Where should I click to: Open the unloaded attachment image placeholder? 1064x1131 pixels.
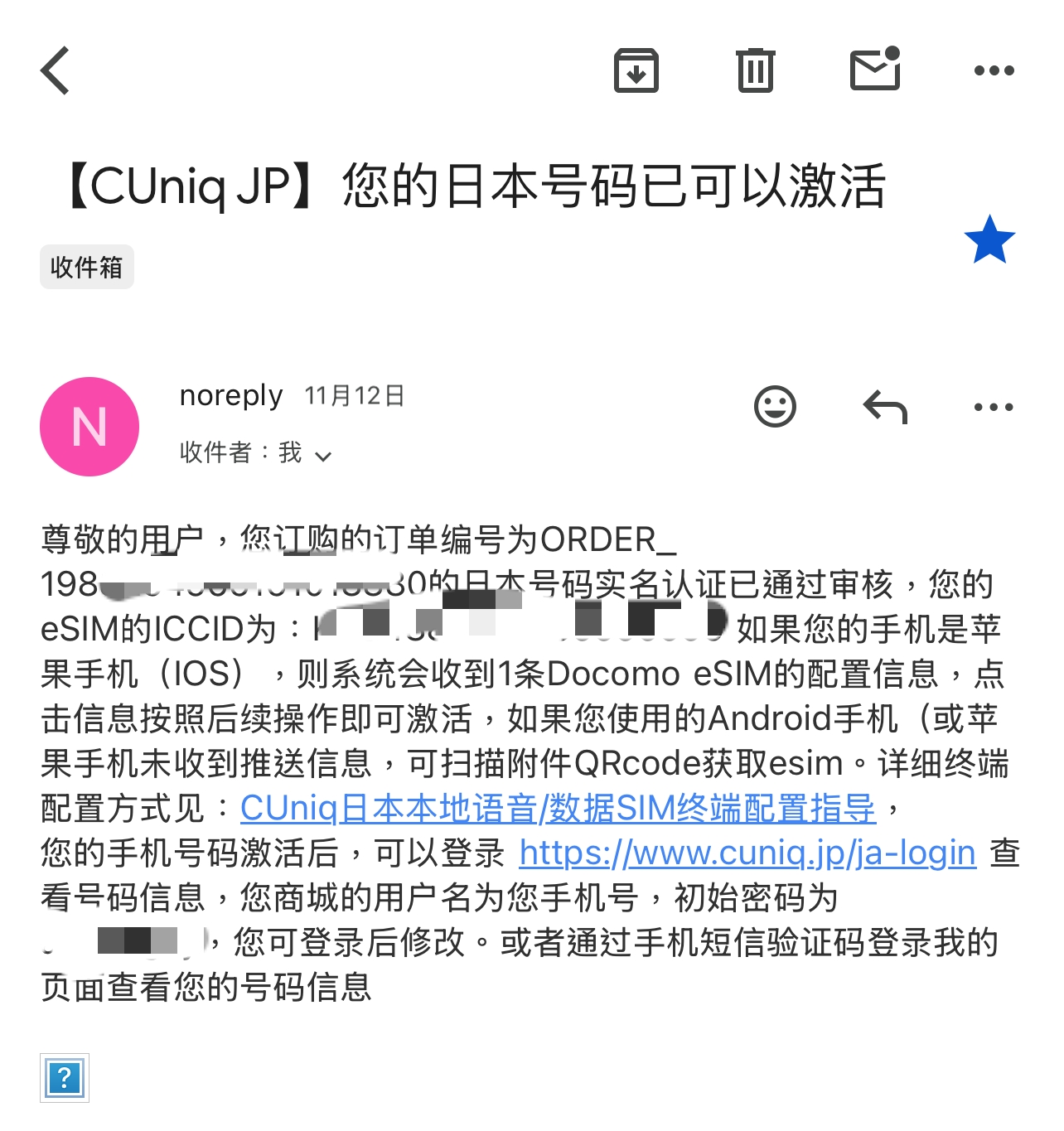[65, 1078]
